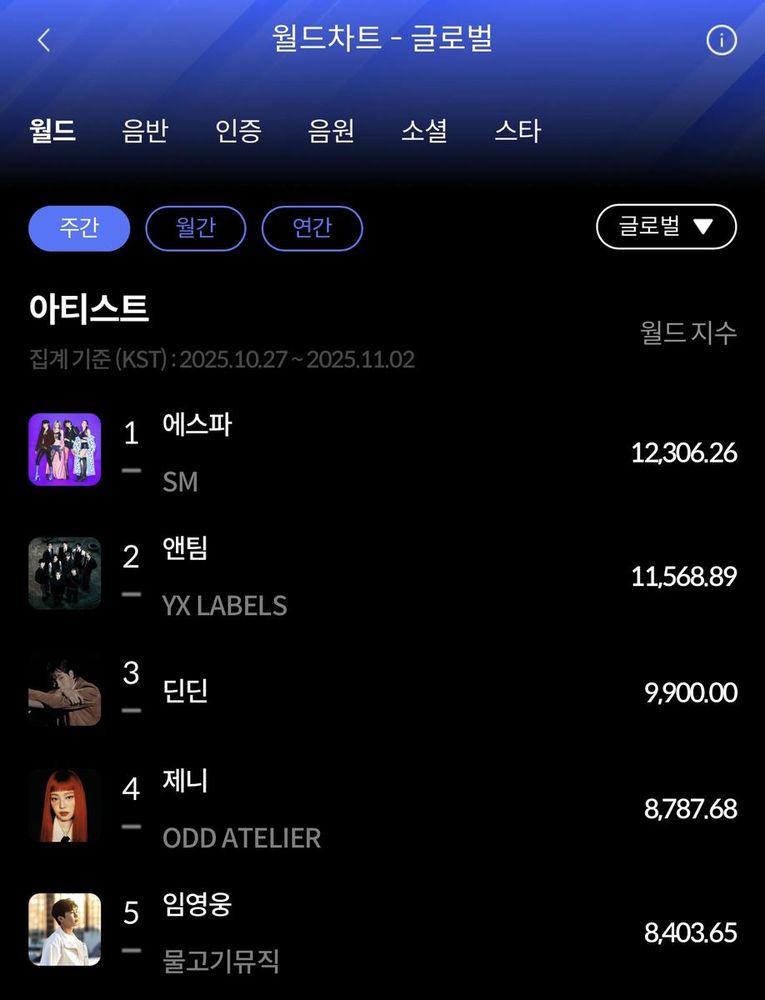
Task: Select the 소셜 tab
Action: coord(424,131)
